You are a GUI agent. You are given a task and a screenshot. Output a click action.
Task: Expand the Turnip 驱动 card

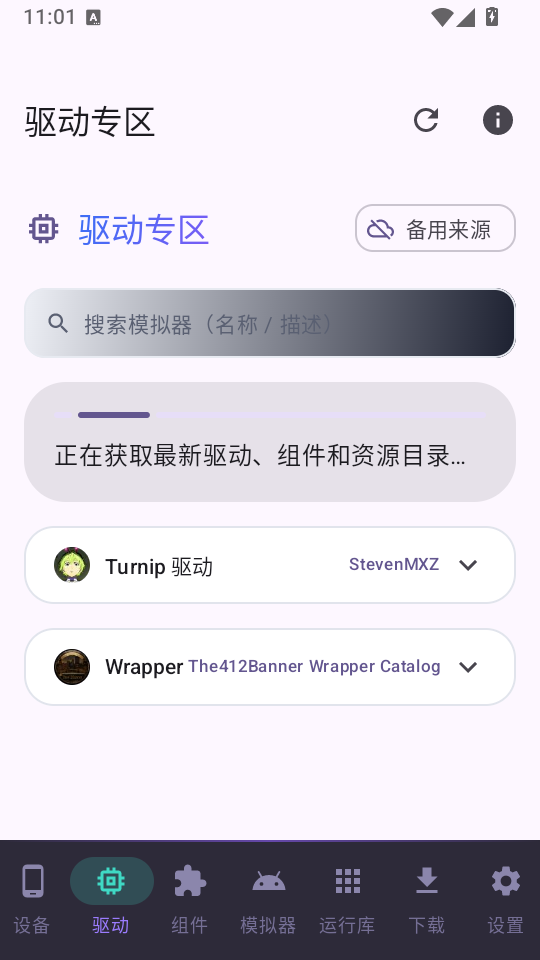tap(269, 564)
